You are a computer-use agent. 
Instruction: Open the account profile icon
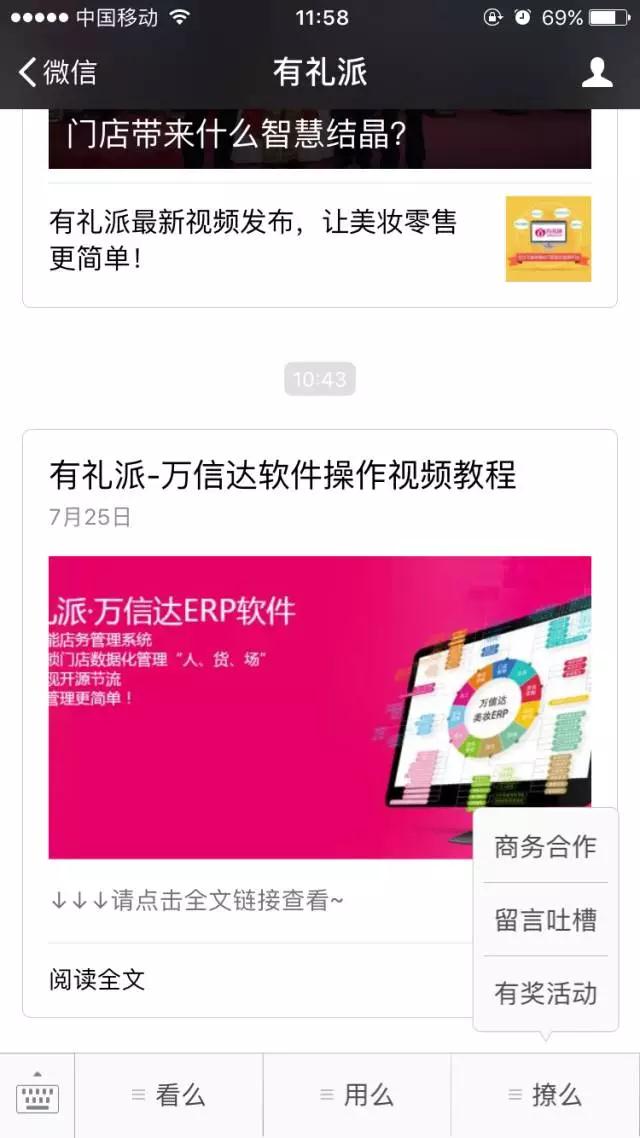tap(597, 72)
